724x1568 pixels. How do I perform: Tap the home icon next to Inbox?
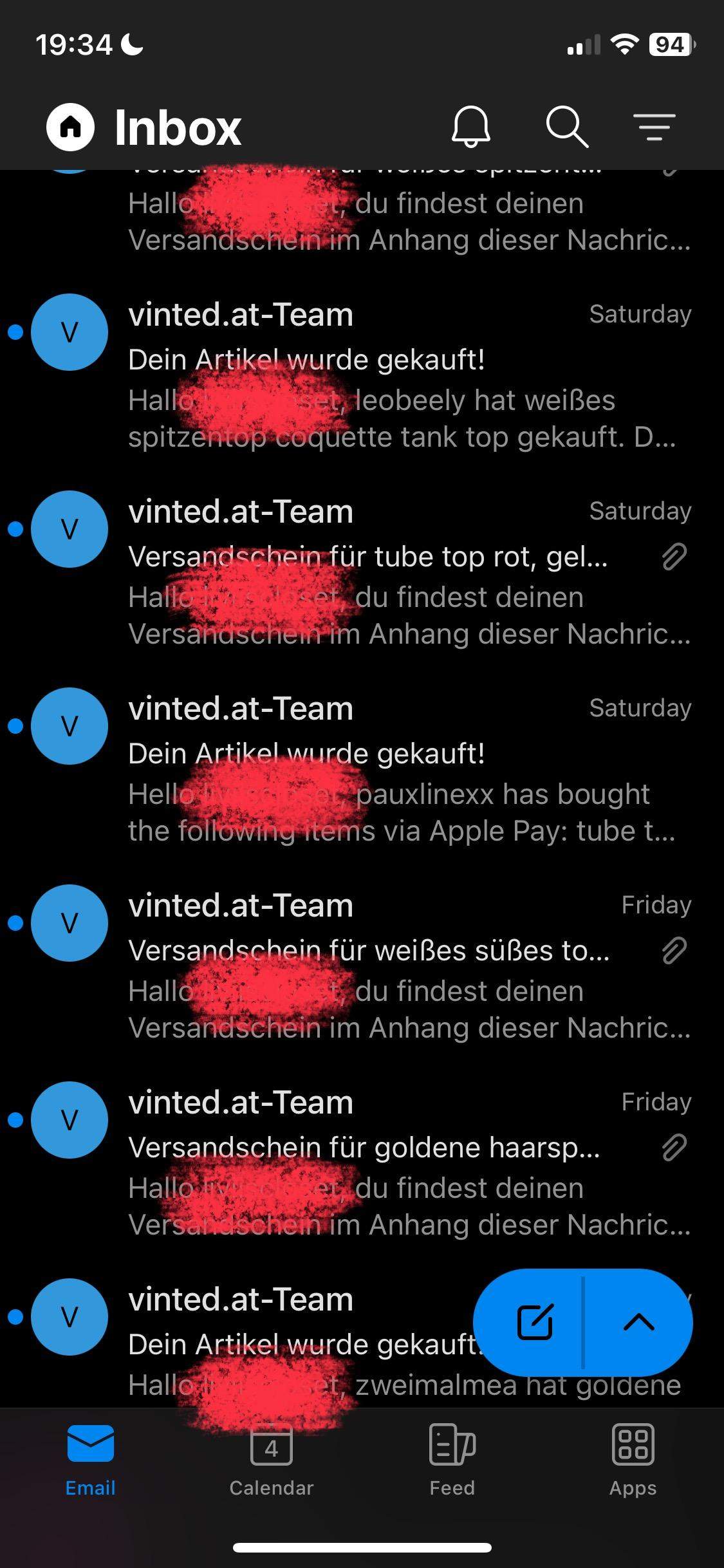point(71,127)
